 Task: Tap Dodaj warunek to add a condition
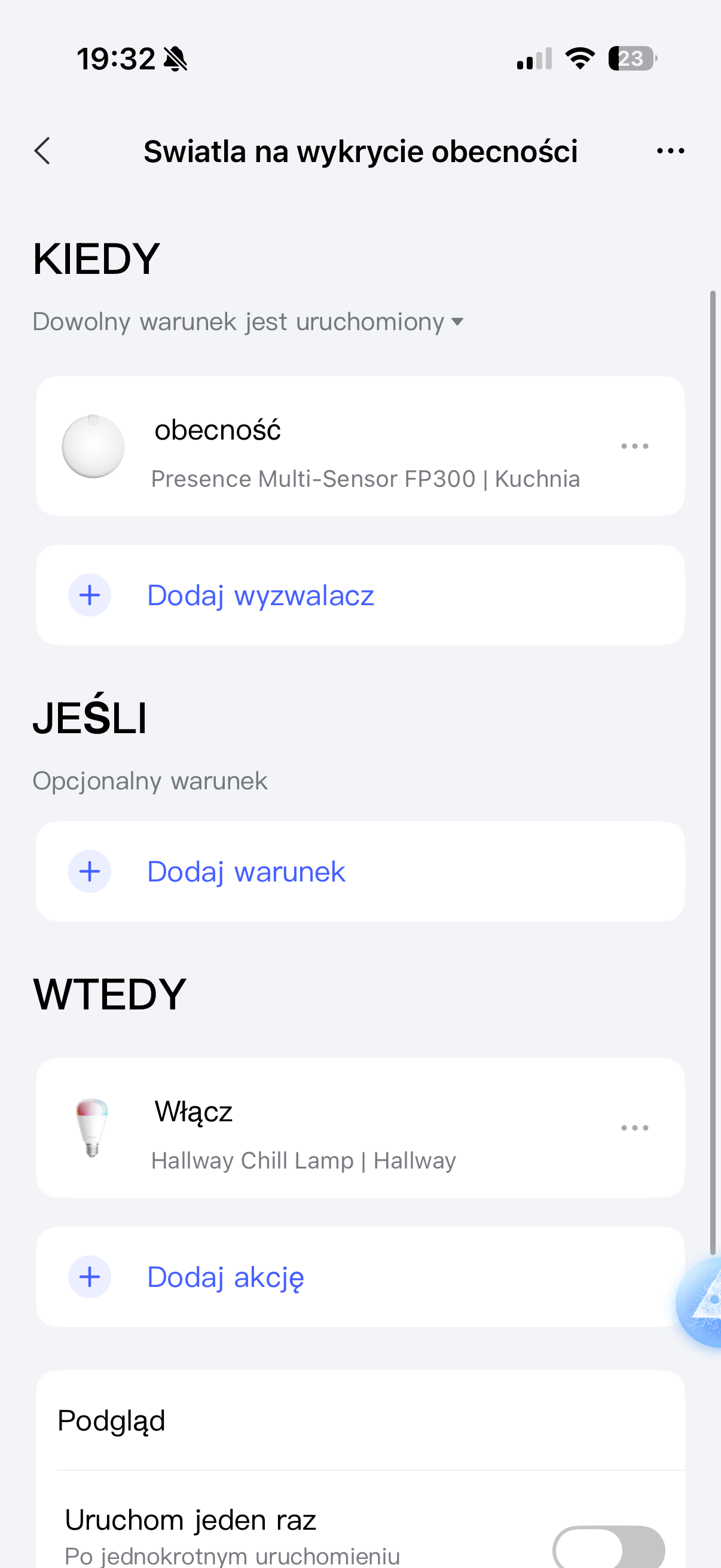[246, 872]
